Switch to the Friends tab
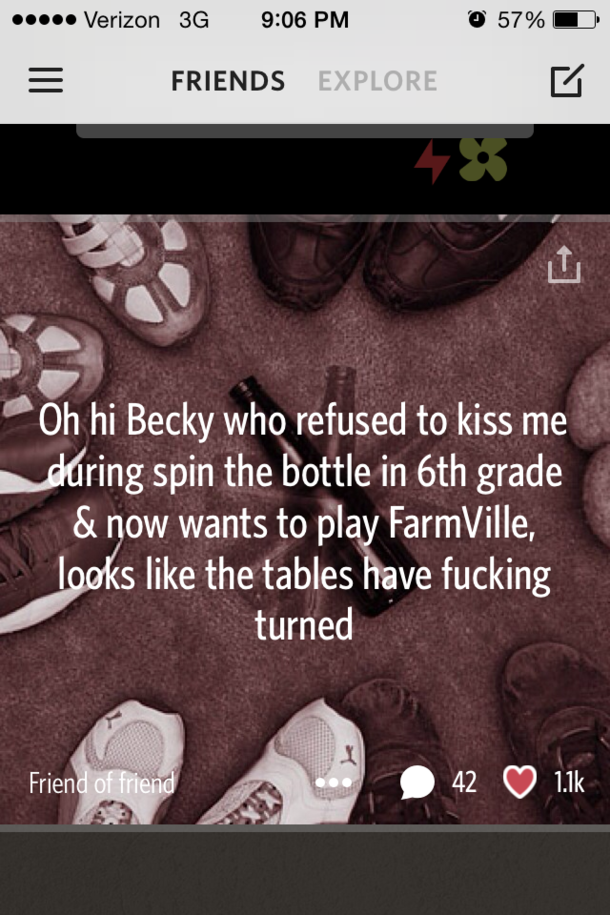Image resolution: width=610 pixels, height=915 pixels. [228, 81]
